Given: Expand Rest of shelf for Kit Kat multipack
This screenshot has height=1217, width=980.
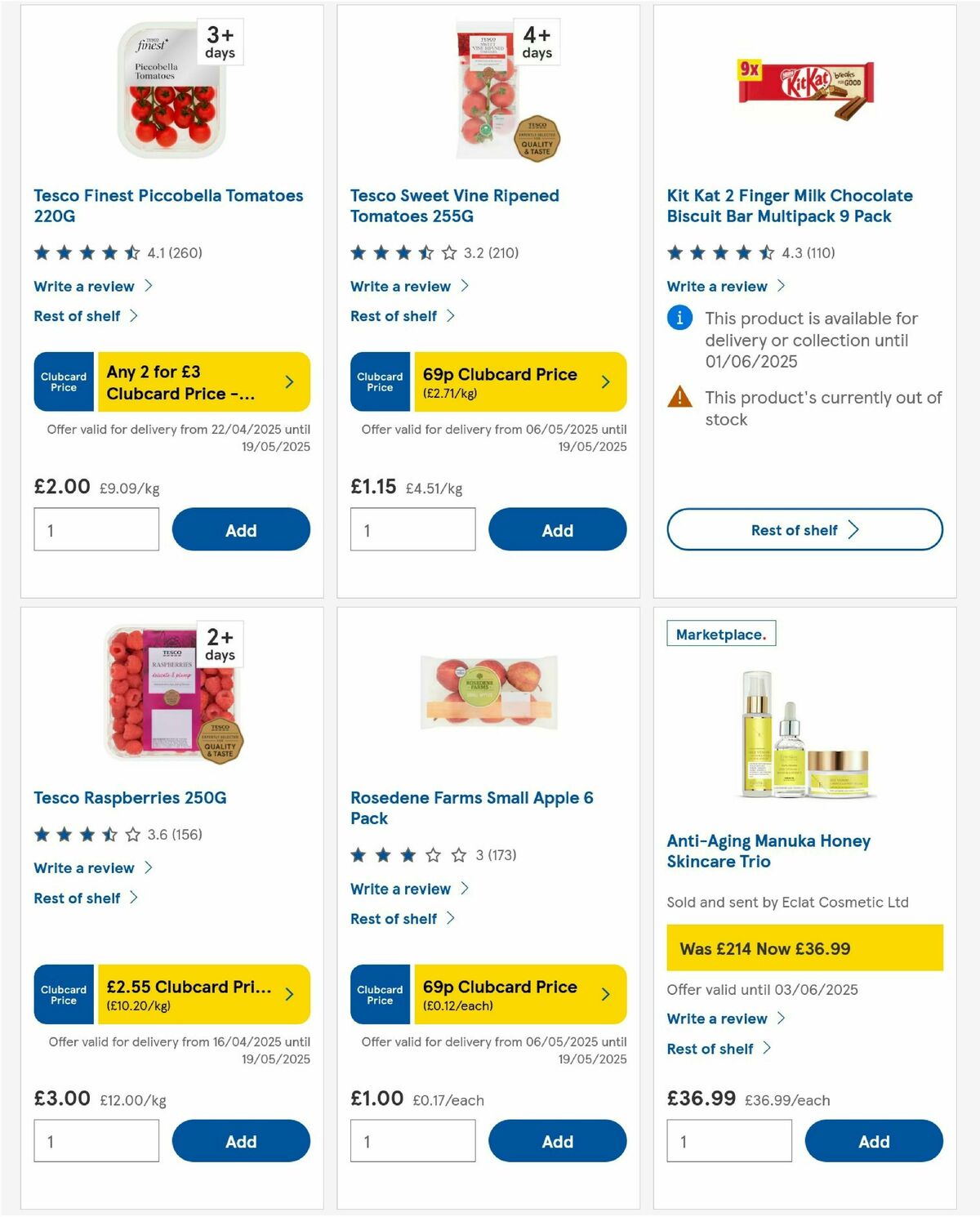Looking at the screenshot, I should tap(804, 529).
